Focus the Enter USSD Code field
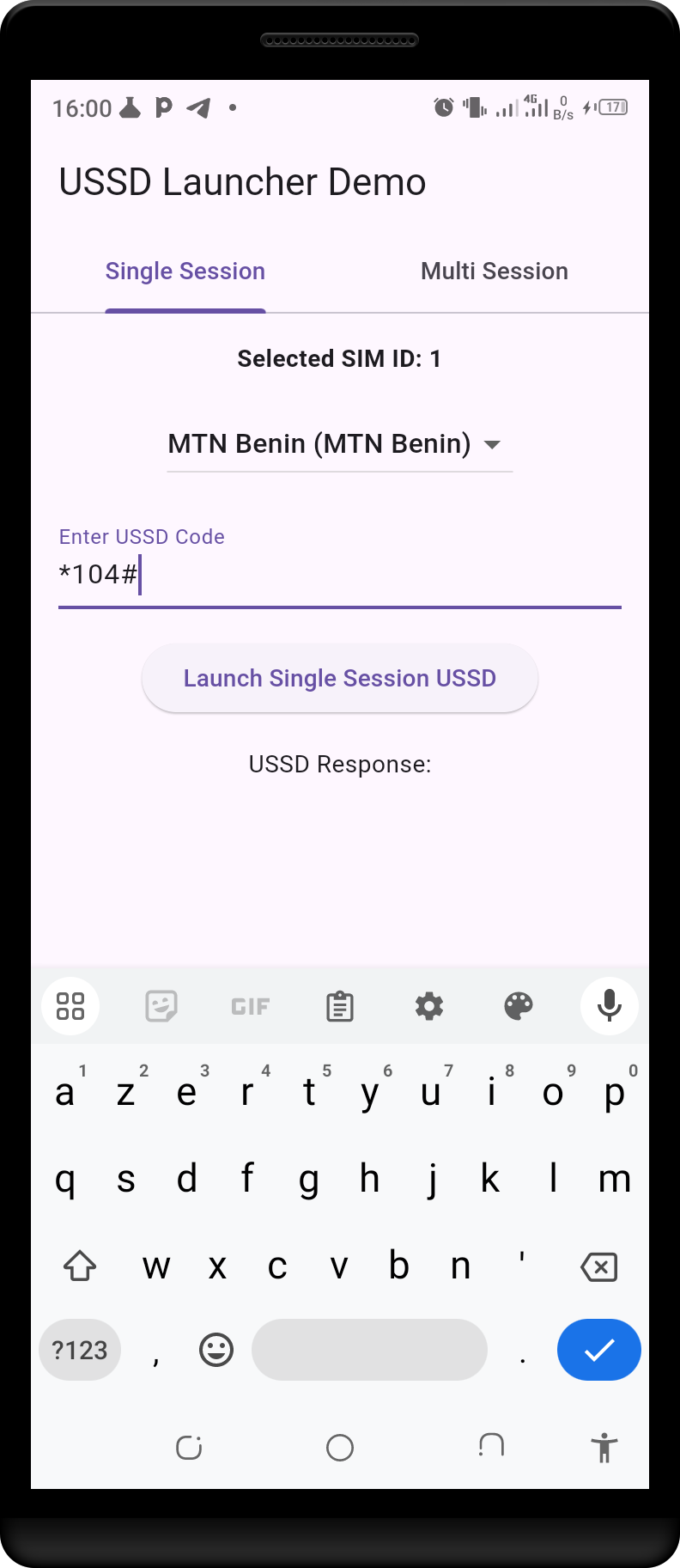Image resolution: width=680 pixels, height=1568 pixels. (339, 575)
